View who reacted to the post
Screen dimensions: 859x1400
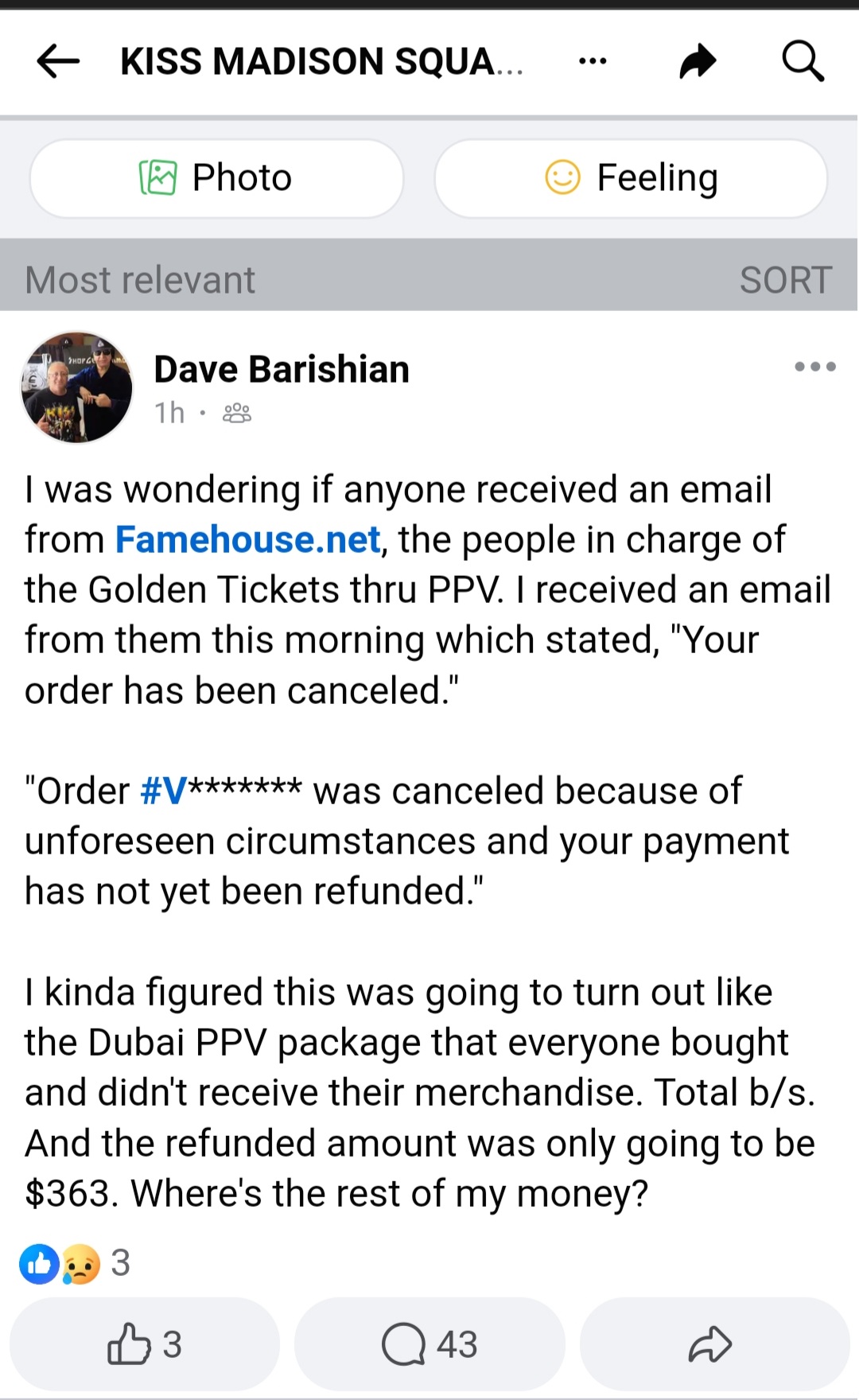(x=75, y=1263)
